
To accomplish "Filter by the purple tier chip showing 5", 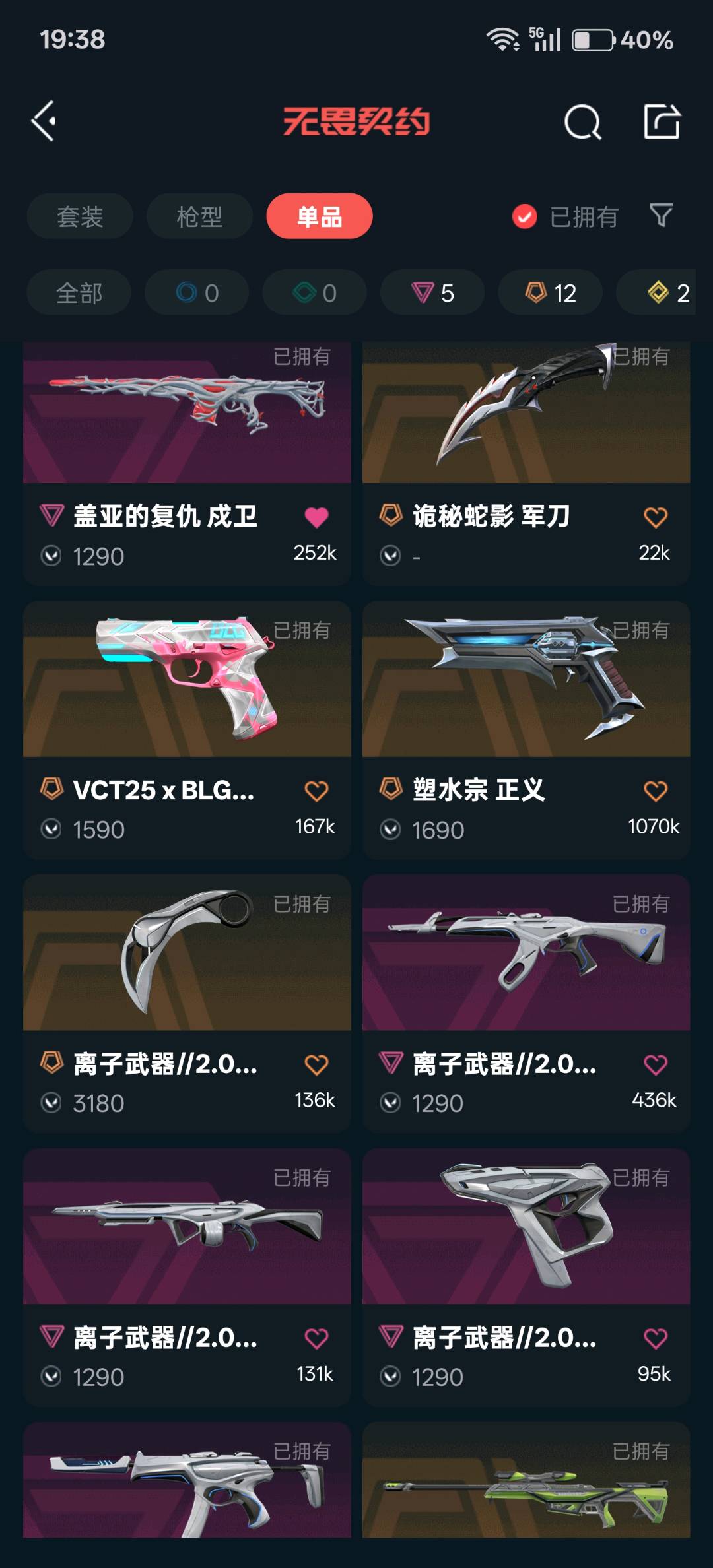I will pyautogui.click(x=432, y=292).
